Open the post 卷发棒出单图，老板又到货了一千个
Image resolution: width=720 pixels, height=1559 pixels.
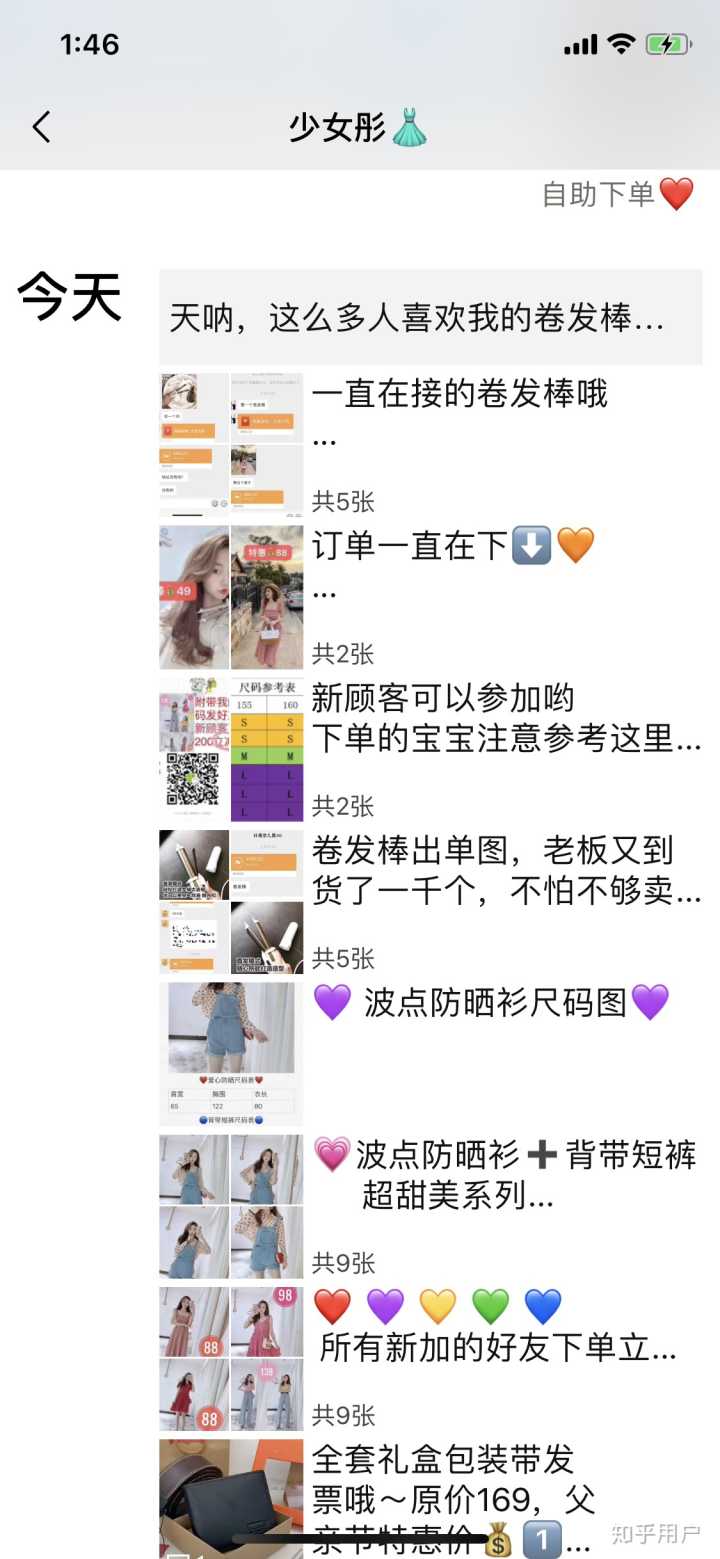[505, 870]
